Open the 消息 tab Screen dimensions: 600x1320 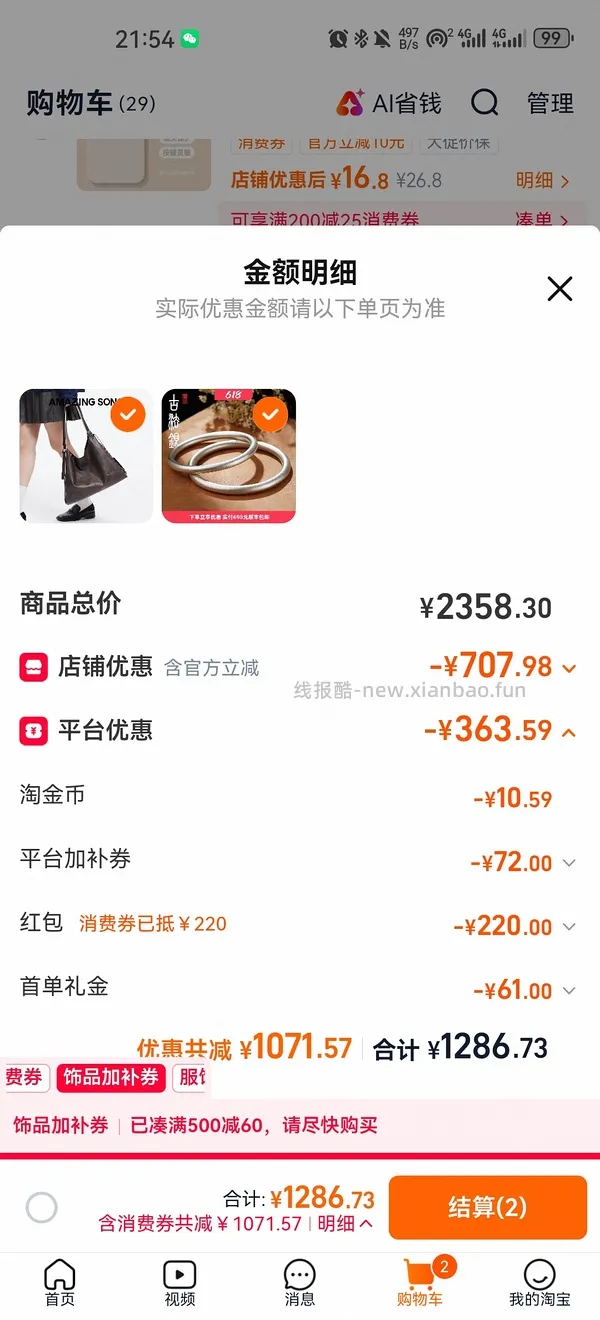[x=300, y=1283]
